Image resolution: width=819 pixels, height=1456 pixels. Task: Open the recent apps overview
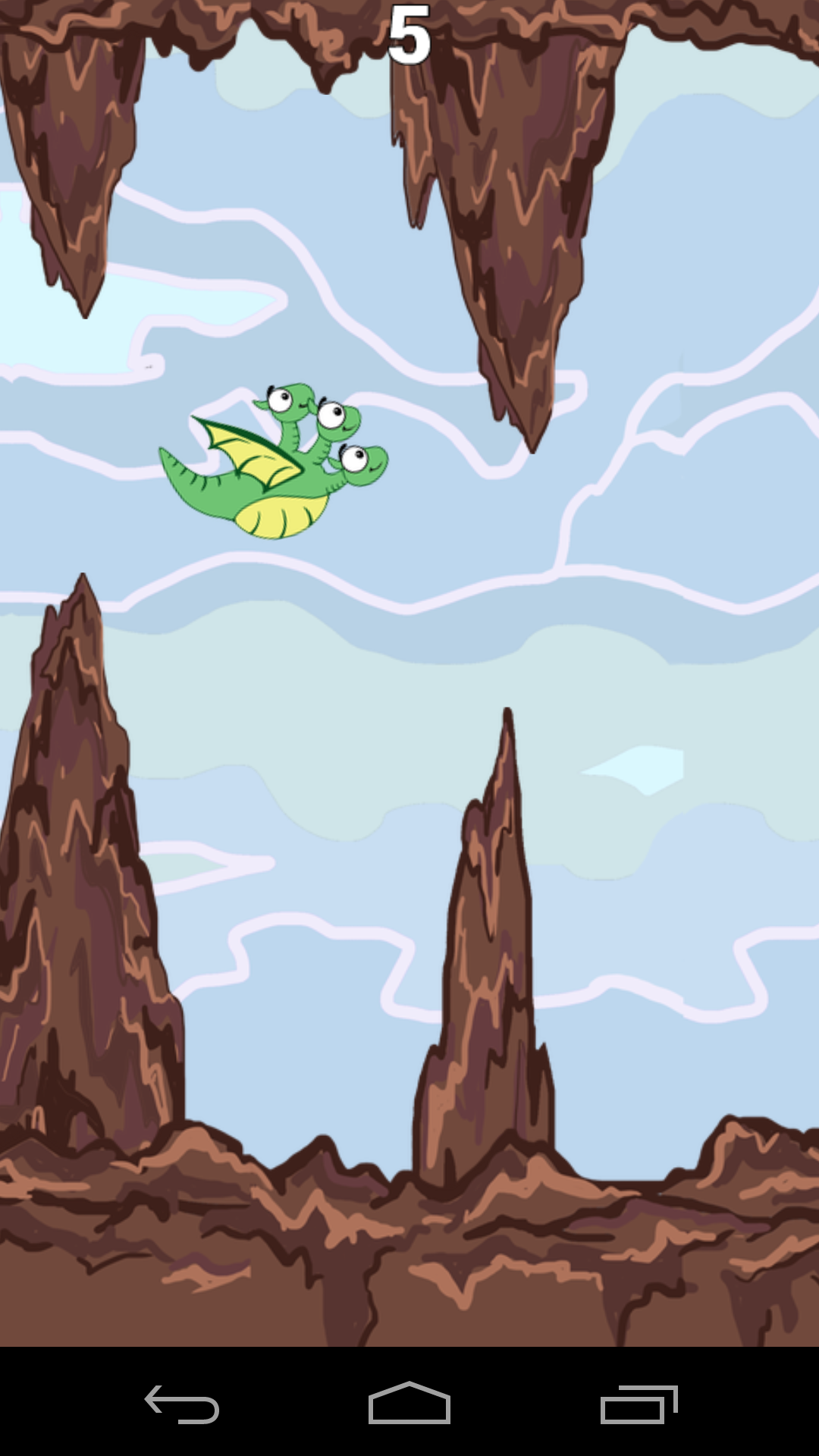point(639,1404)
